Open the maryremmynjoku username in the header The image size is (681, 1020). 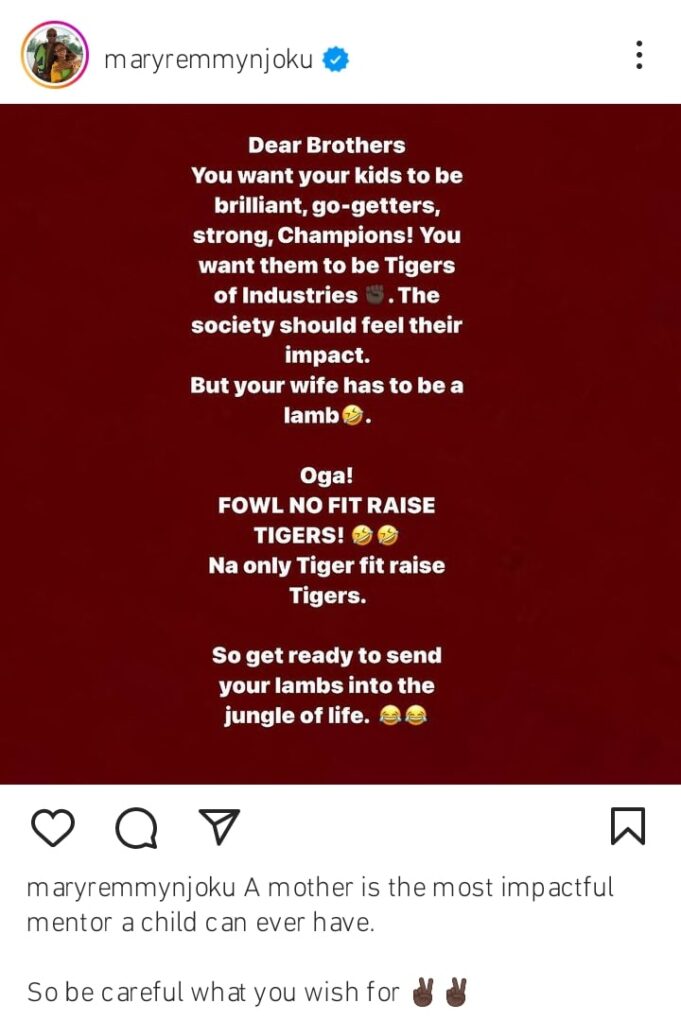[208, 59]
